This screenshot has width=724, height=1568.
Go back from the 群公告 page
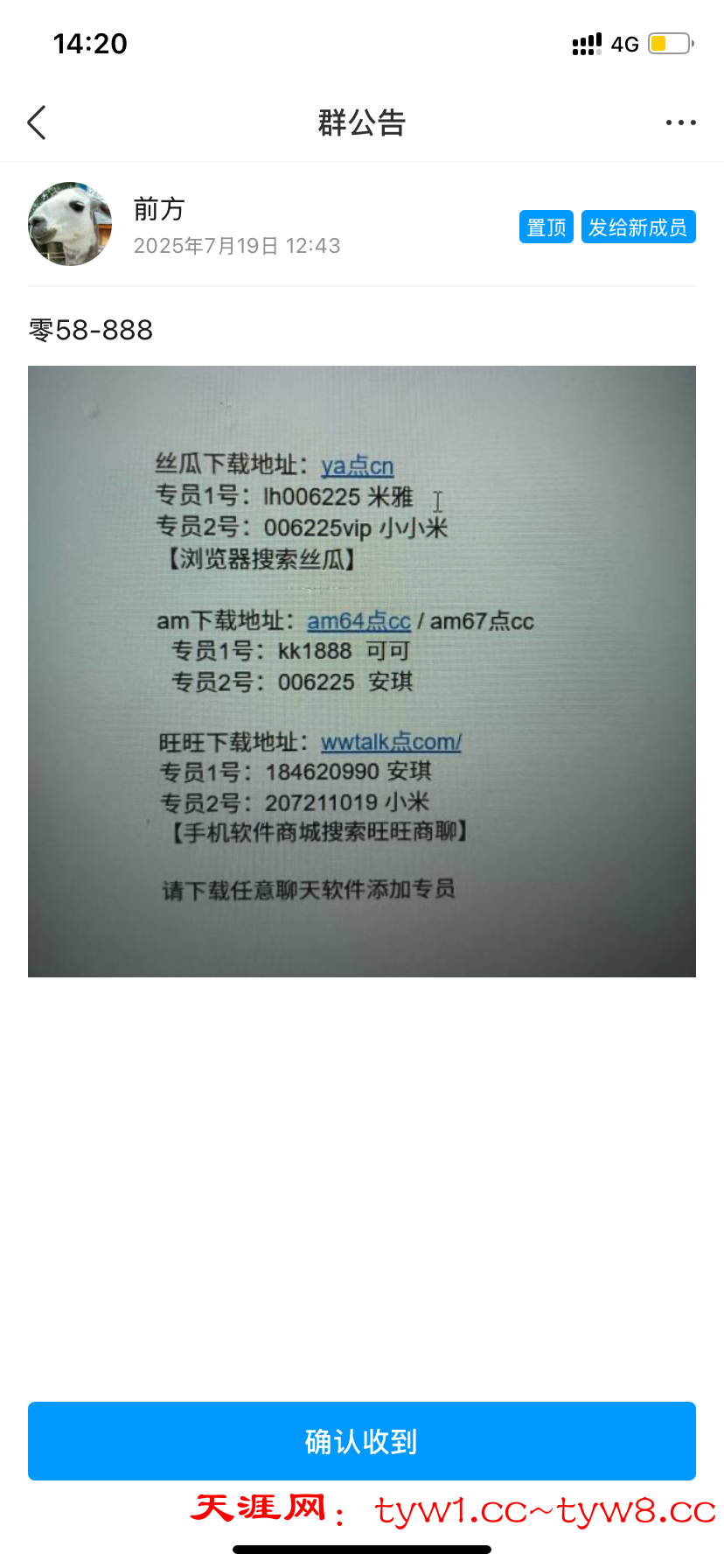tap(37, 122)
